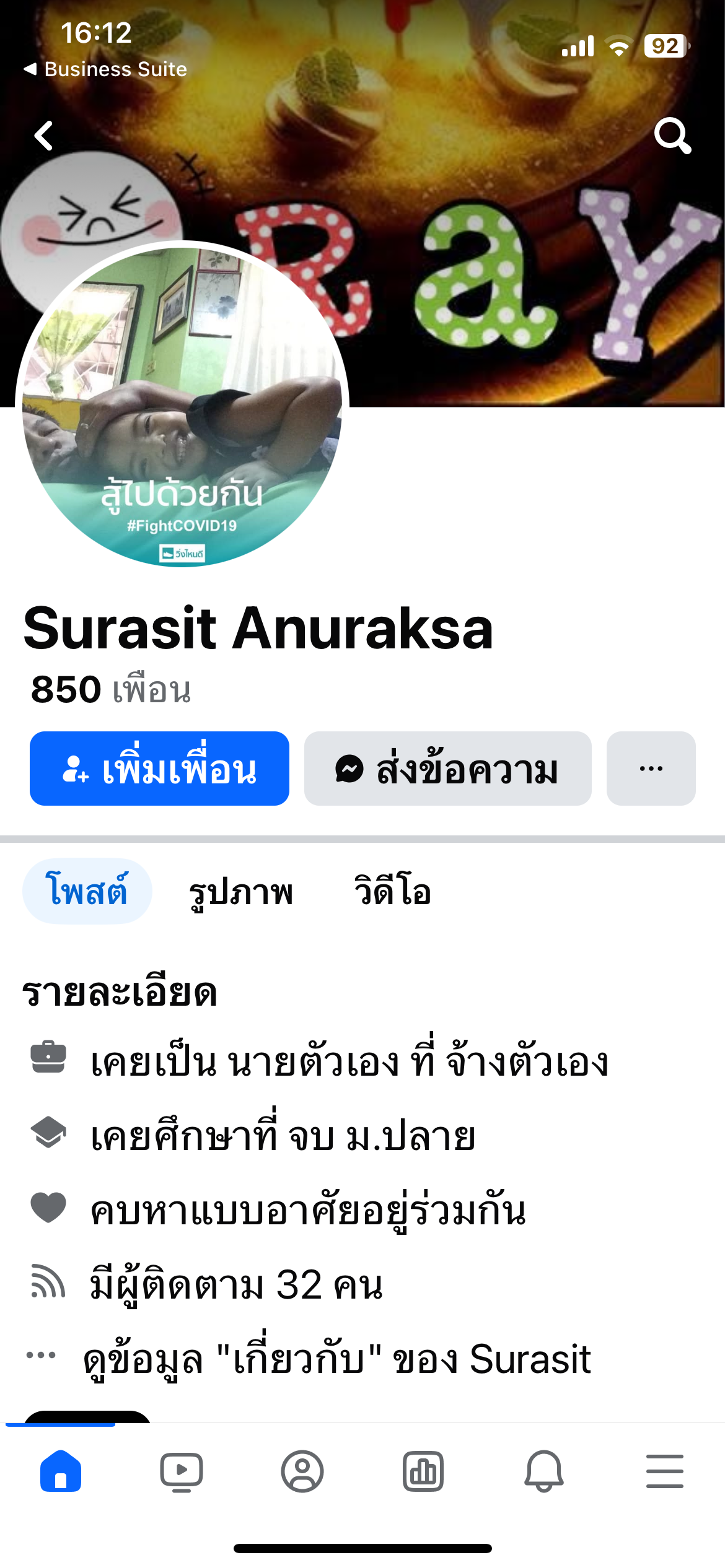Open the video watch tab
The height and width of the screenshot is (1568, 725).
[x=182, y=1471]
